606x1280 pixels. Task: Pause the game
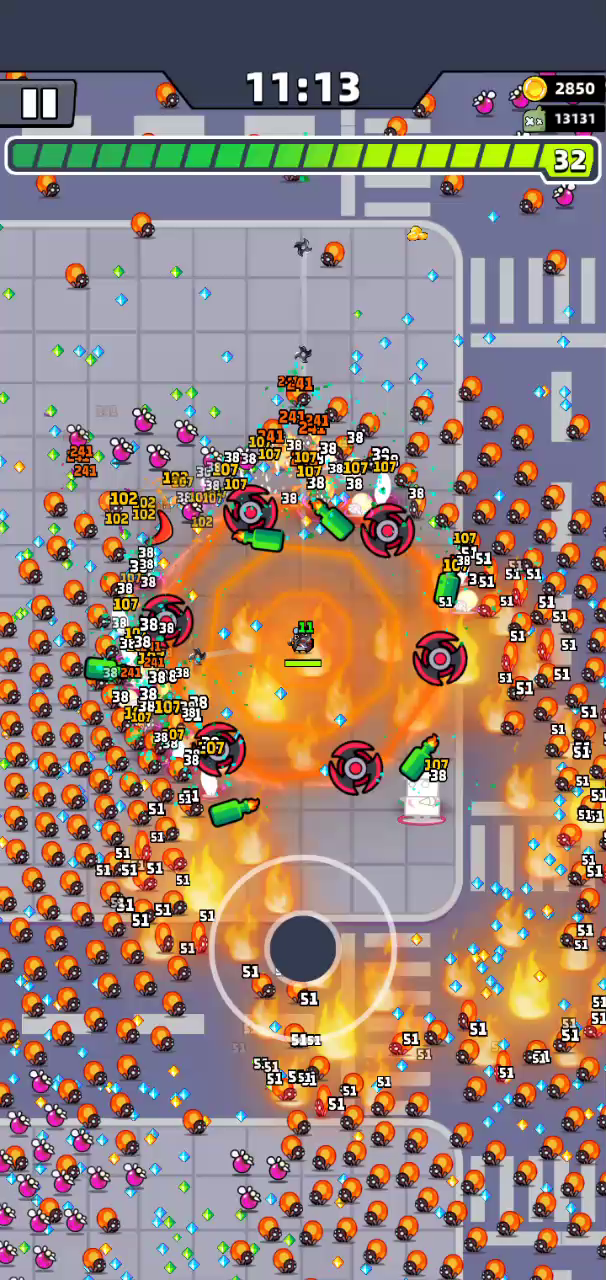coord(38,103)
